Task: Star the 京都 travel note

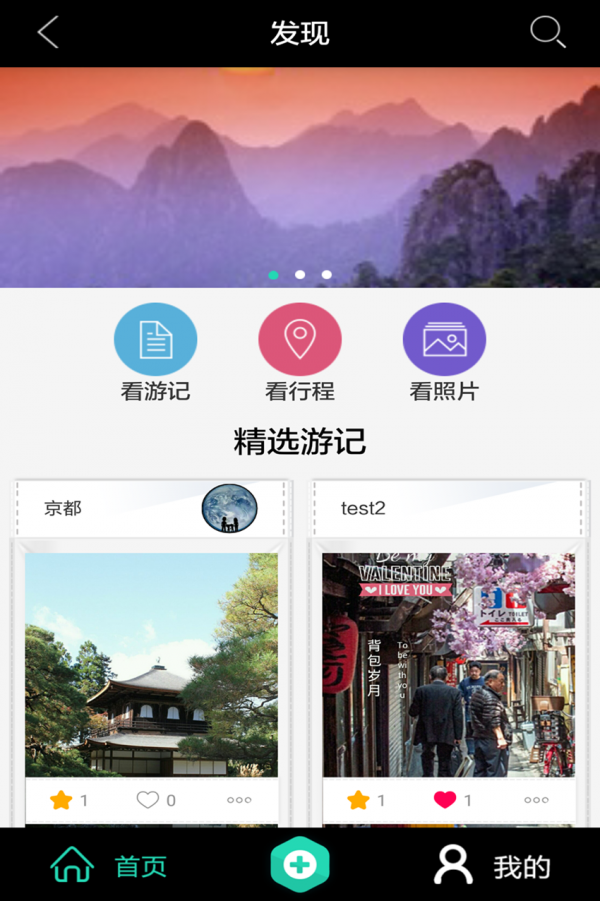Action: point(62,800)
